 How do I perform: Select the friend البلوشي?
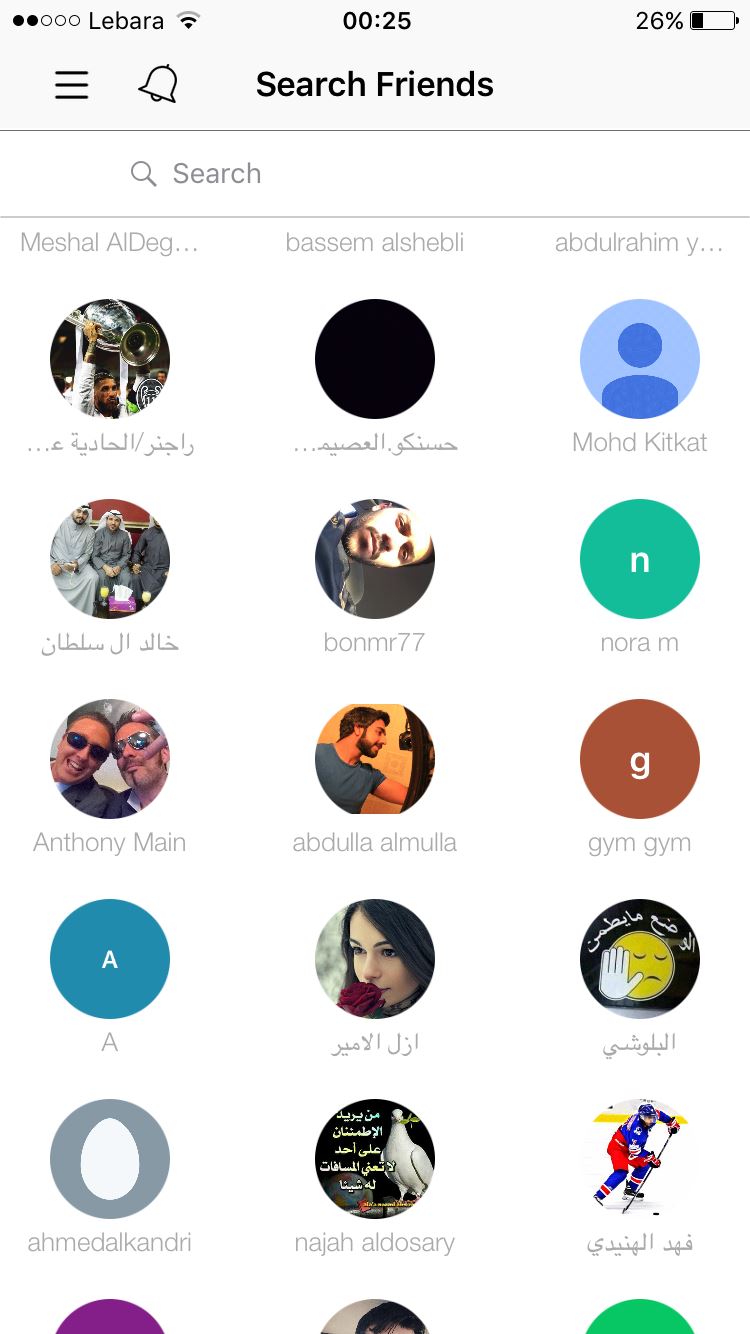pos(639,959)
